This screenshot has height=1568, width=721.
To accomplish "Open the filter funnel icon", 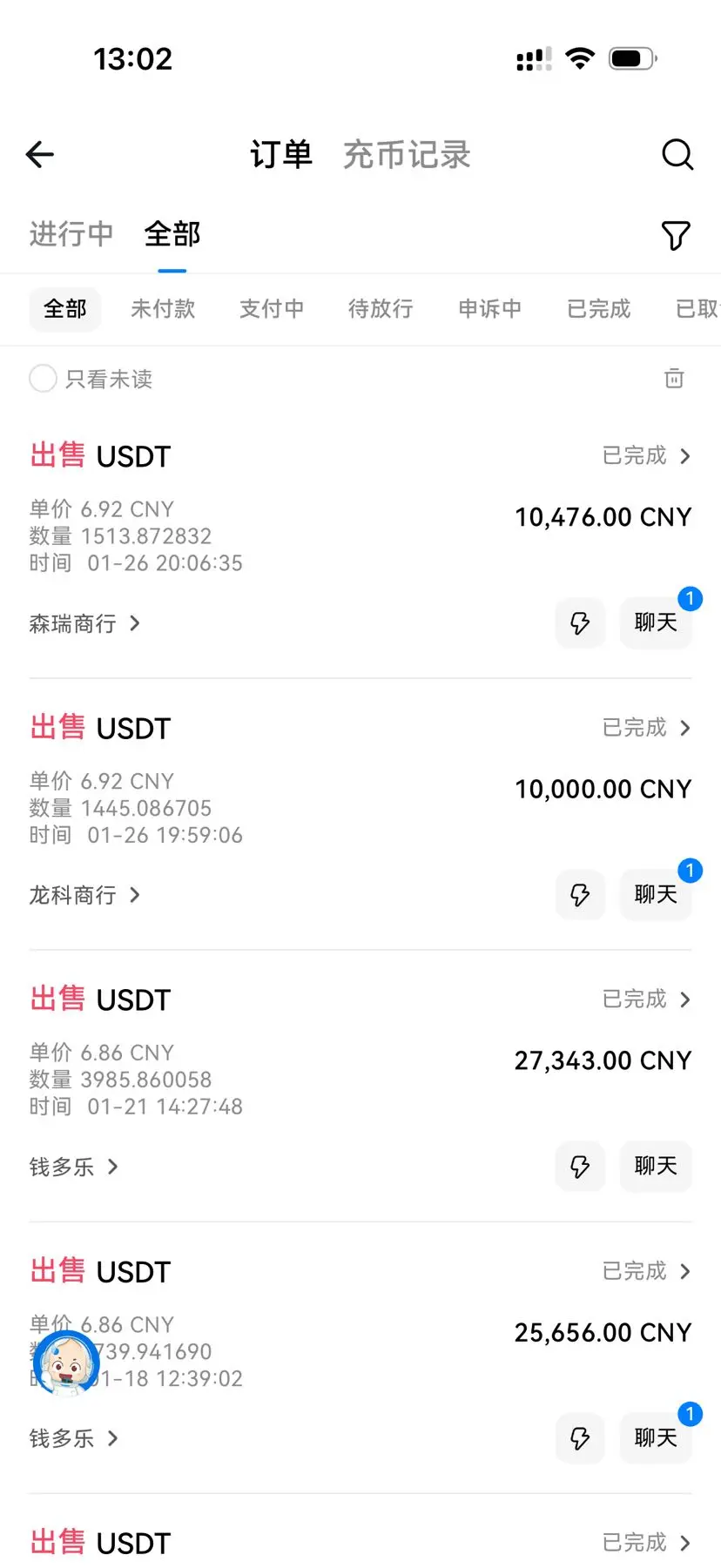I will pyautogui.click(x=676, y=235).
